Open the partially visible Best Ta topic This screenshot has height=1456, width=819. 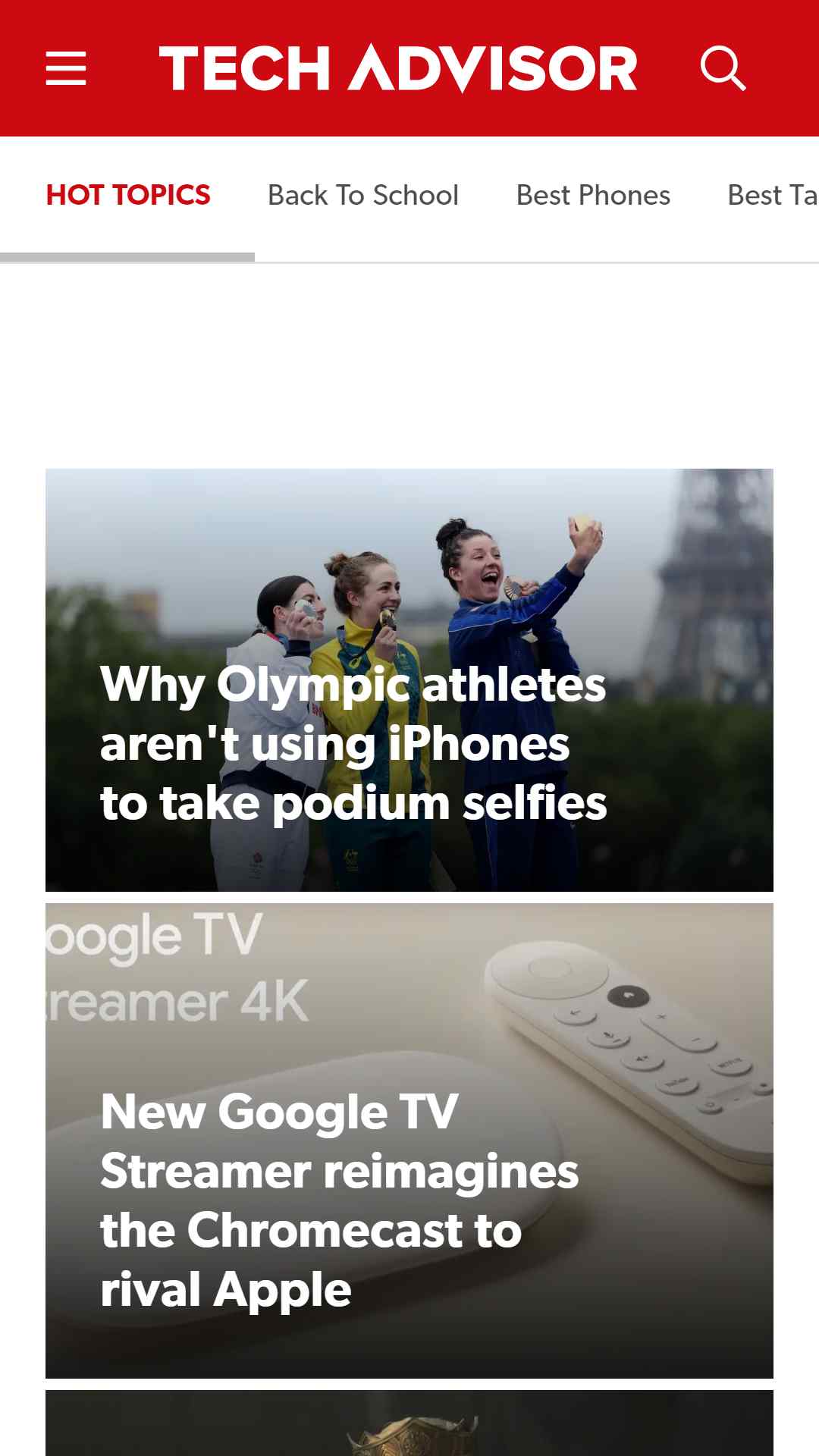coord(772,196)
